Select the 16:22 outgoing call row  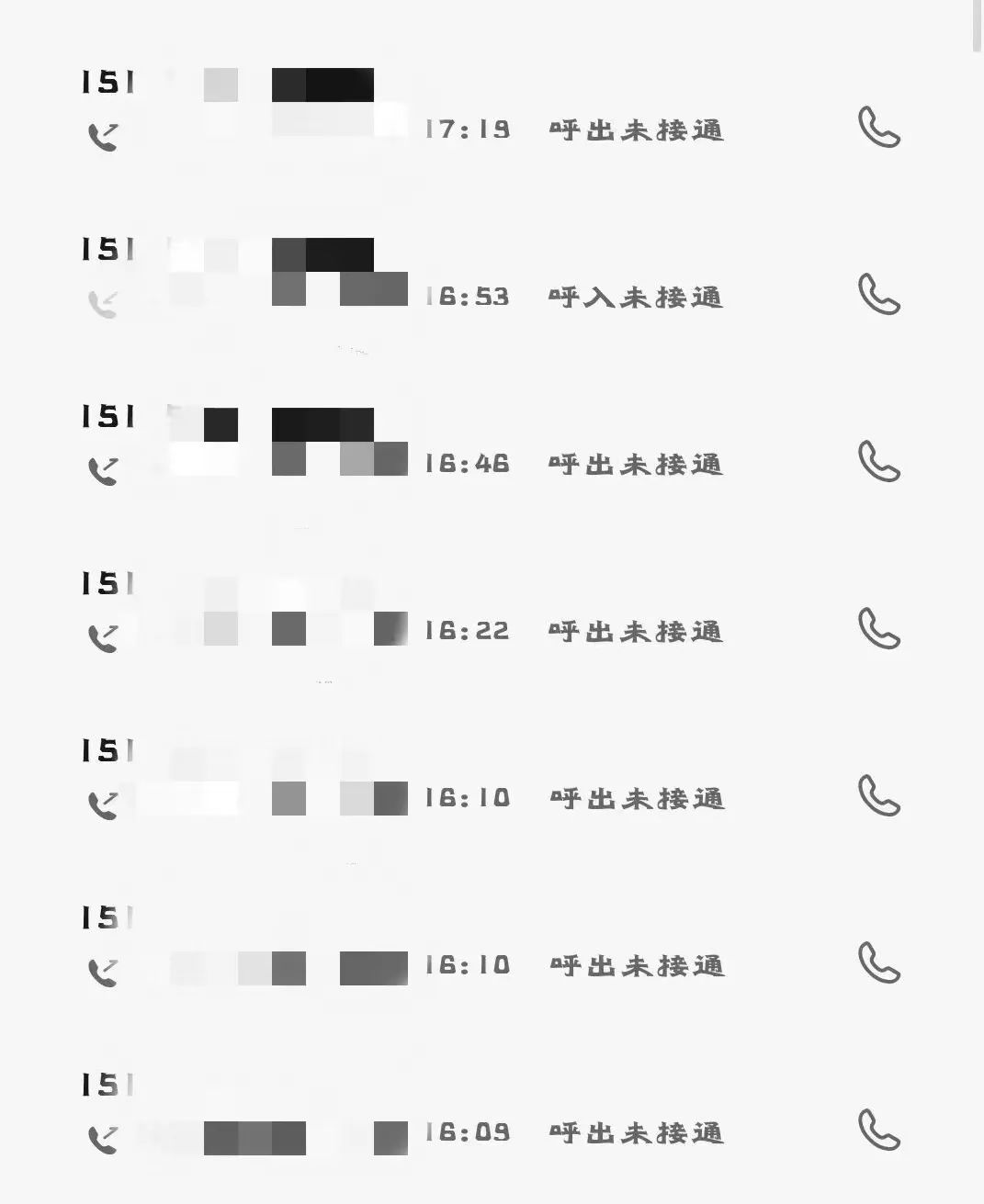click(459, 612)
